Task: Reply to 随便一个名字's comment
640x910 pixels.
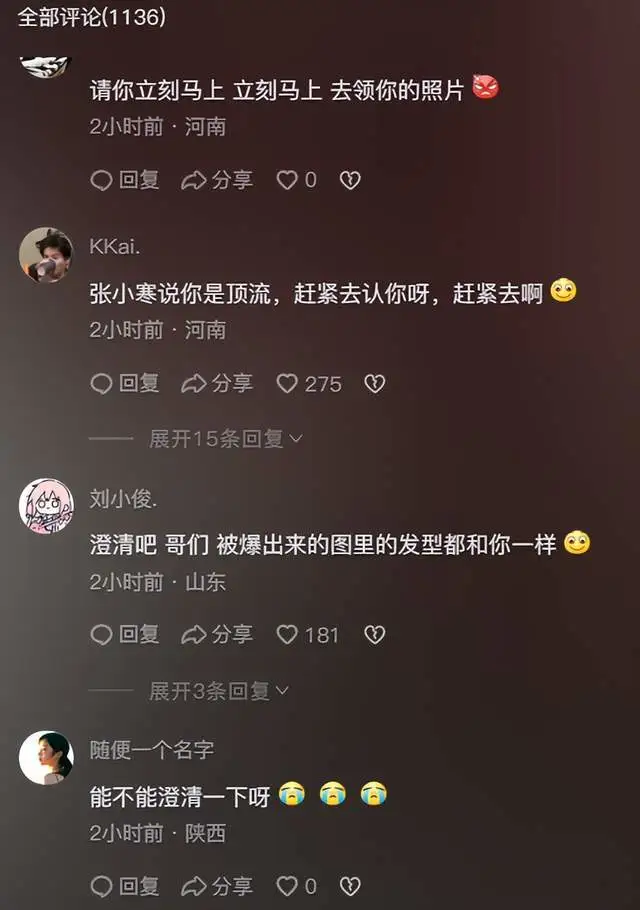Action: [x=124, y=885]
